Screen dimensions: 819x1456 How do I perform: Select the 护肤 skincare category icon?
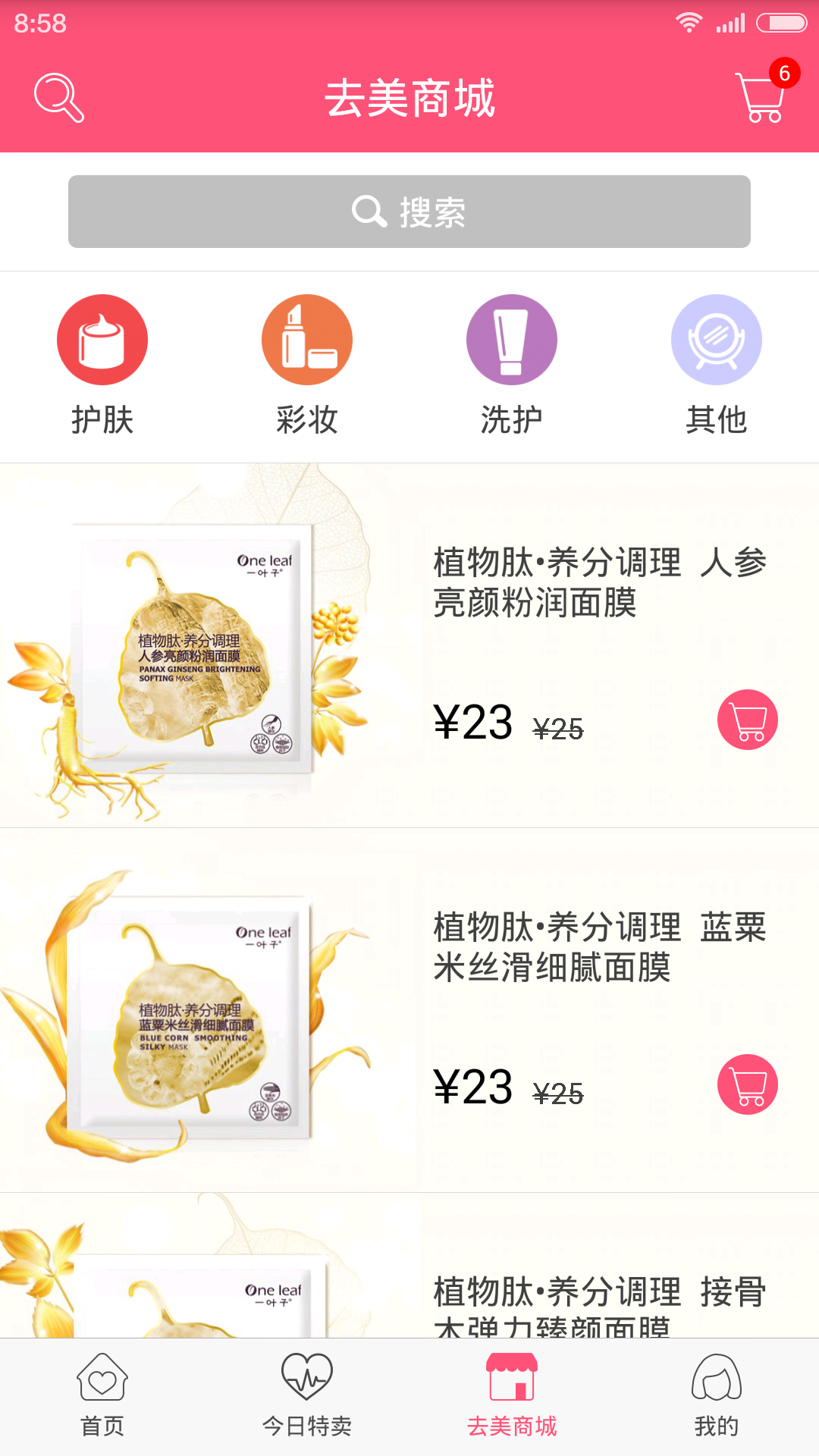102,339
